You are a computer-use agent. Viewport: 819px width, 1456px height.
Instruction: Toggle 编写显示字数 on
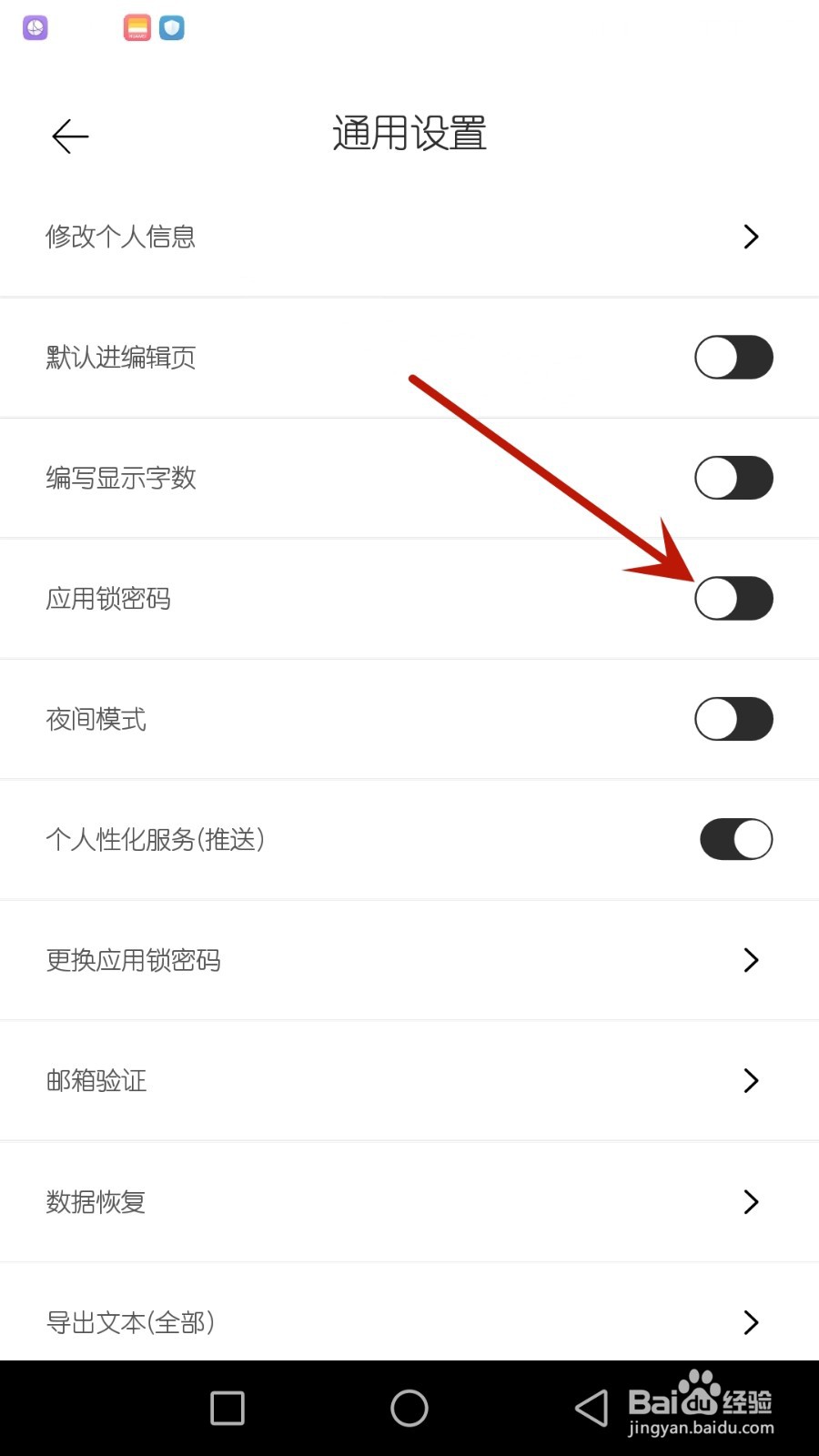733,478
